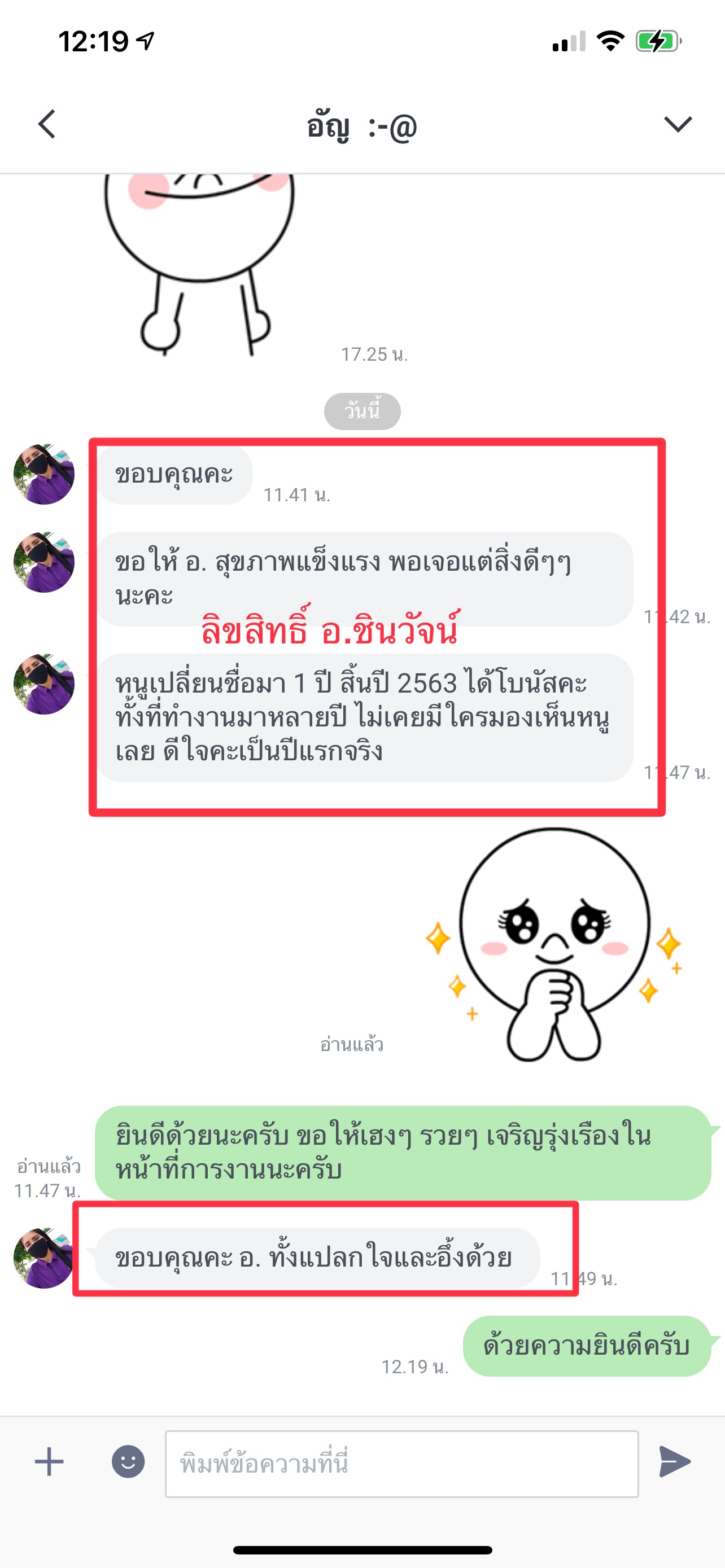Open the attachment plus menu
This screenshot has width=725, height=1568.
[x=49, y=1461]
